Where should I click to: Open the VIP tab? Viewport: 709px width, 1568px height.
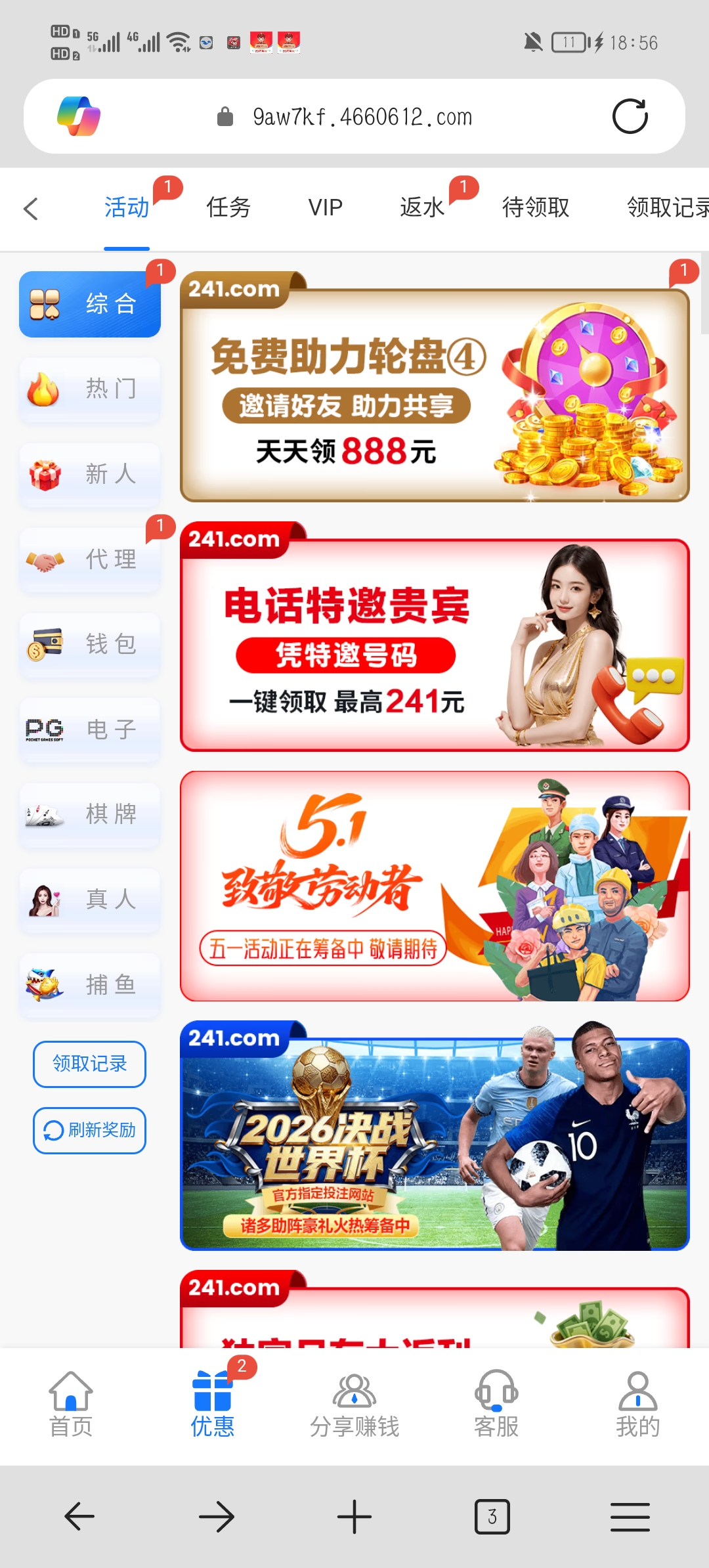(326, 207)
